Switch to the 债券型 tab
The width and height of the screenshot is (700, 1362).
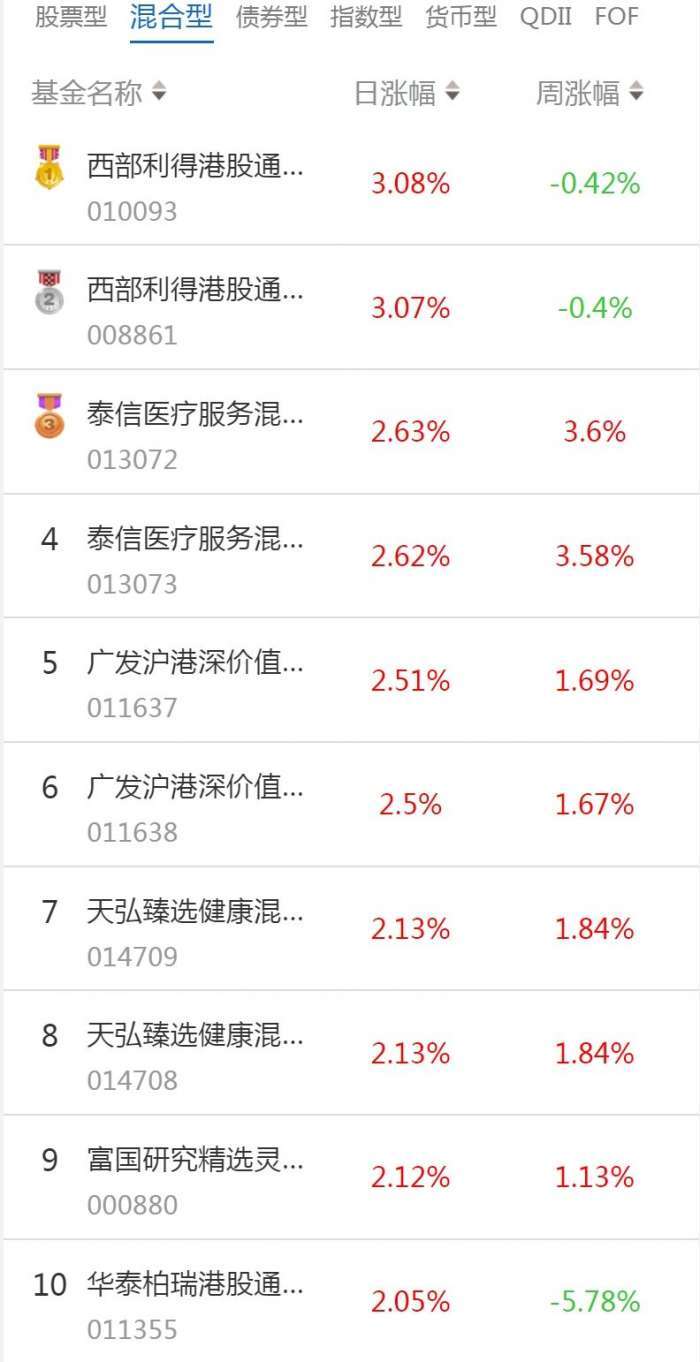coord(272,18)
